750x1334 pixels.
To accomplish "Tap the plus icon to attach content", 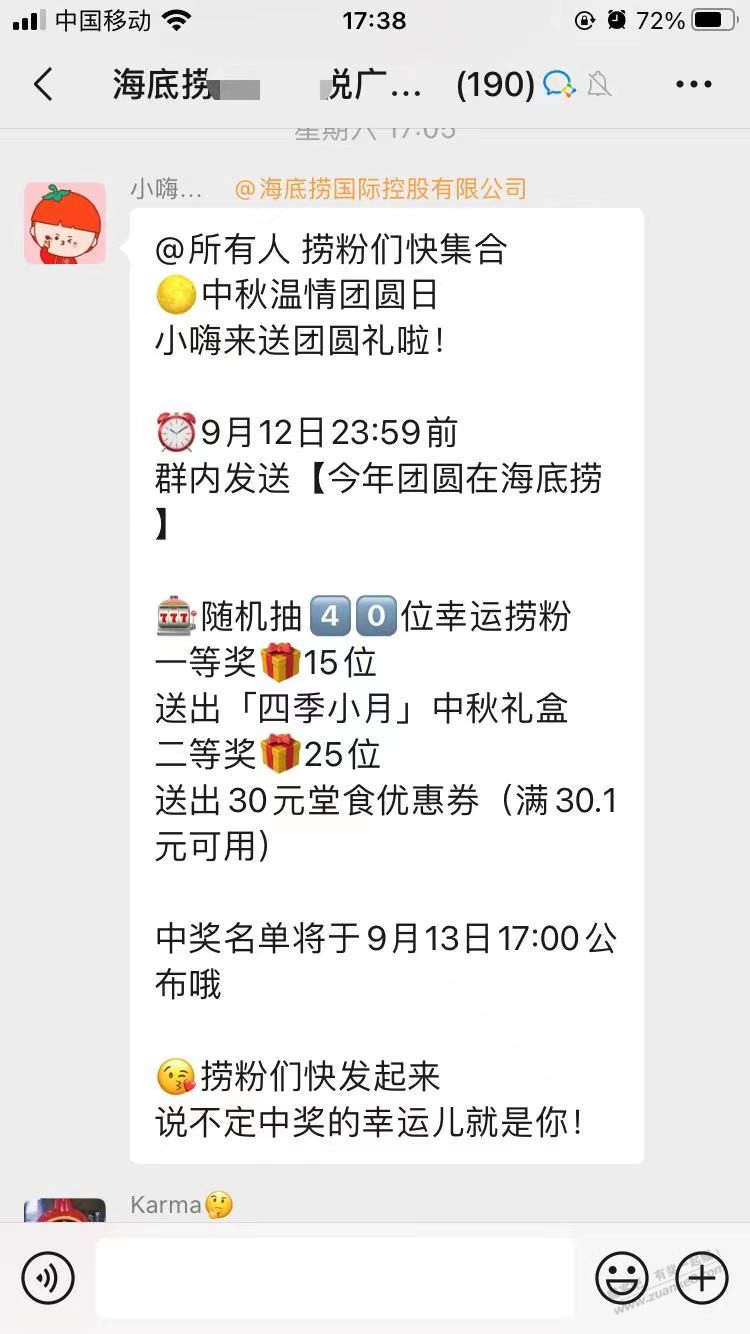I will click(x=701, y=1278).
